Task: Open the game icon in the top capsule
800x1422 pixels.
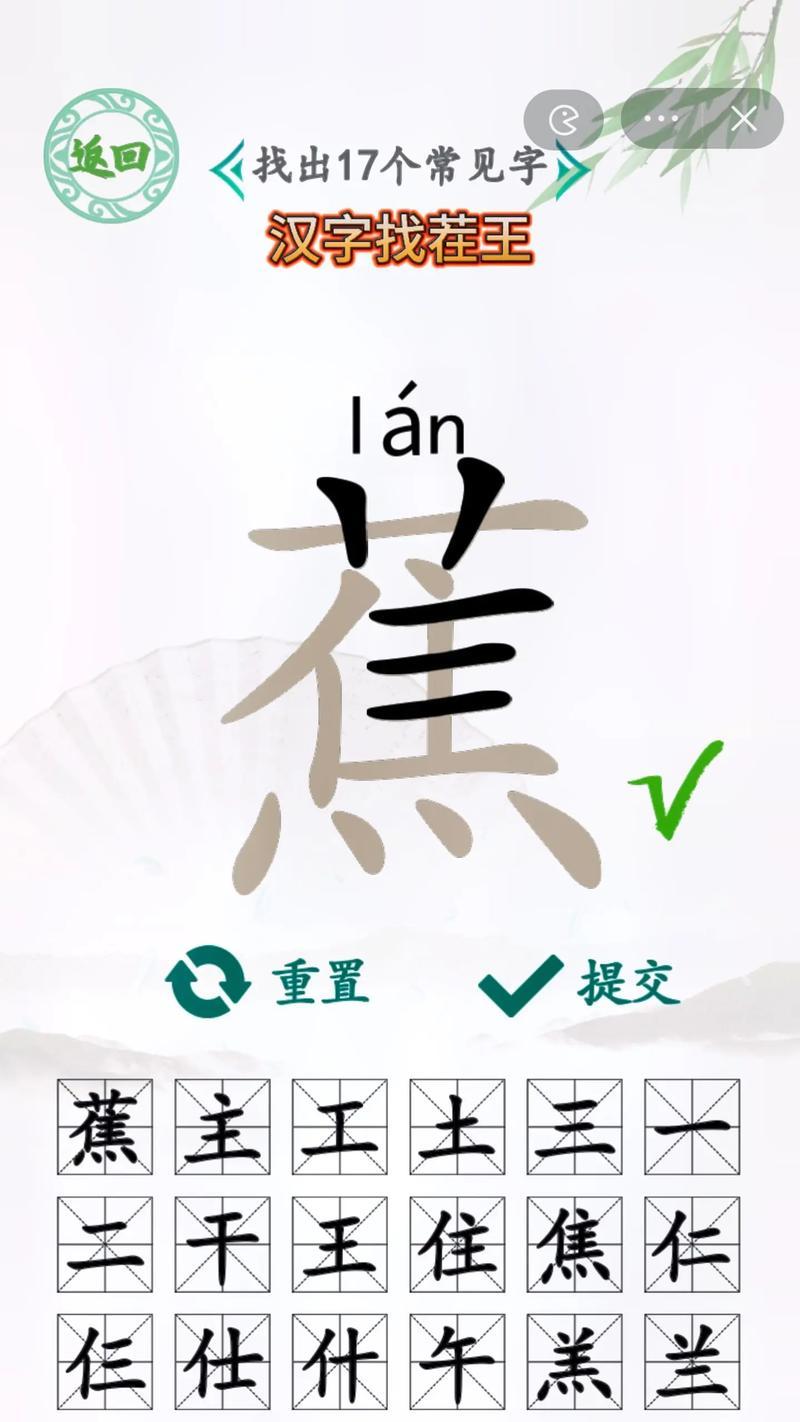Action: tap(564, 120)
